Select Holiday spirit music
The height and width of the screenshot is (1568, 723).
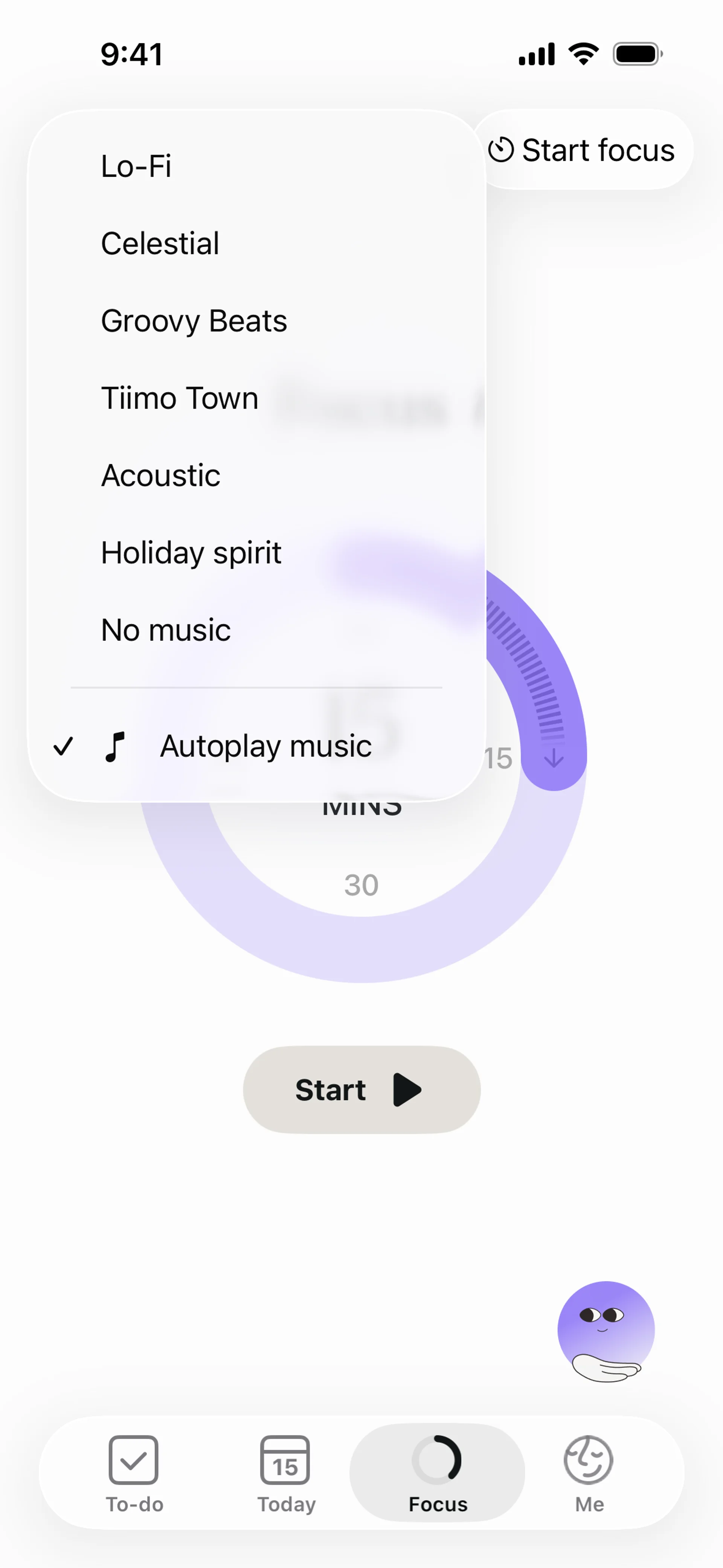click(191, 553)
